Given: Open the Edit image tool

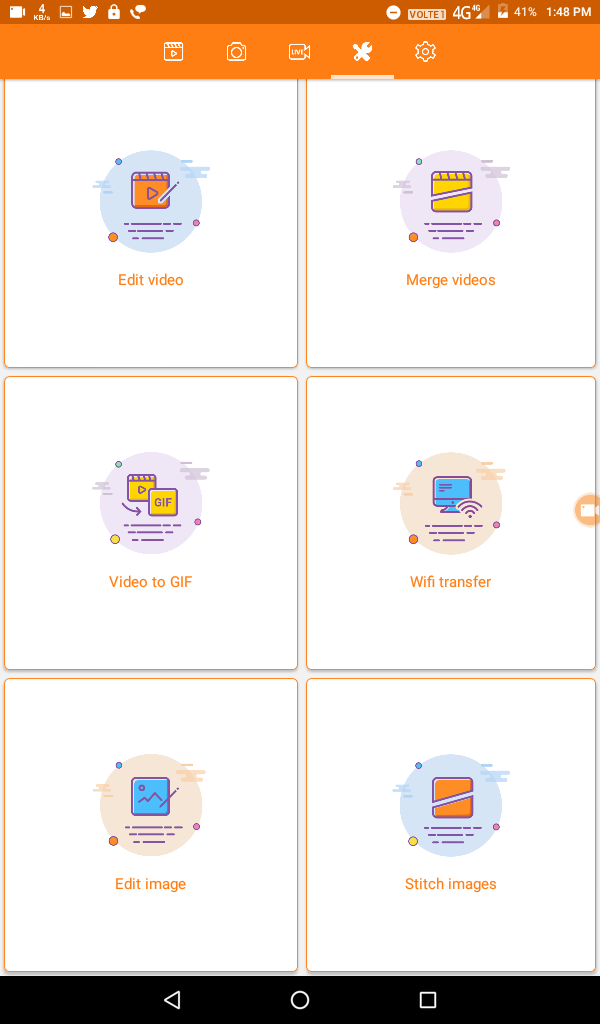Looking at the screenshot, I should coord(151,825).
